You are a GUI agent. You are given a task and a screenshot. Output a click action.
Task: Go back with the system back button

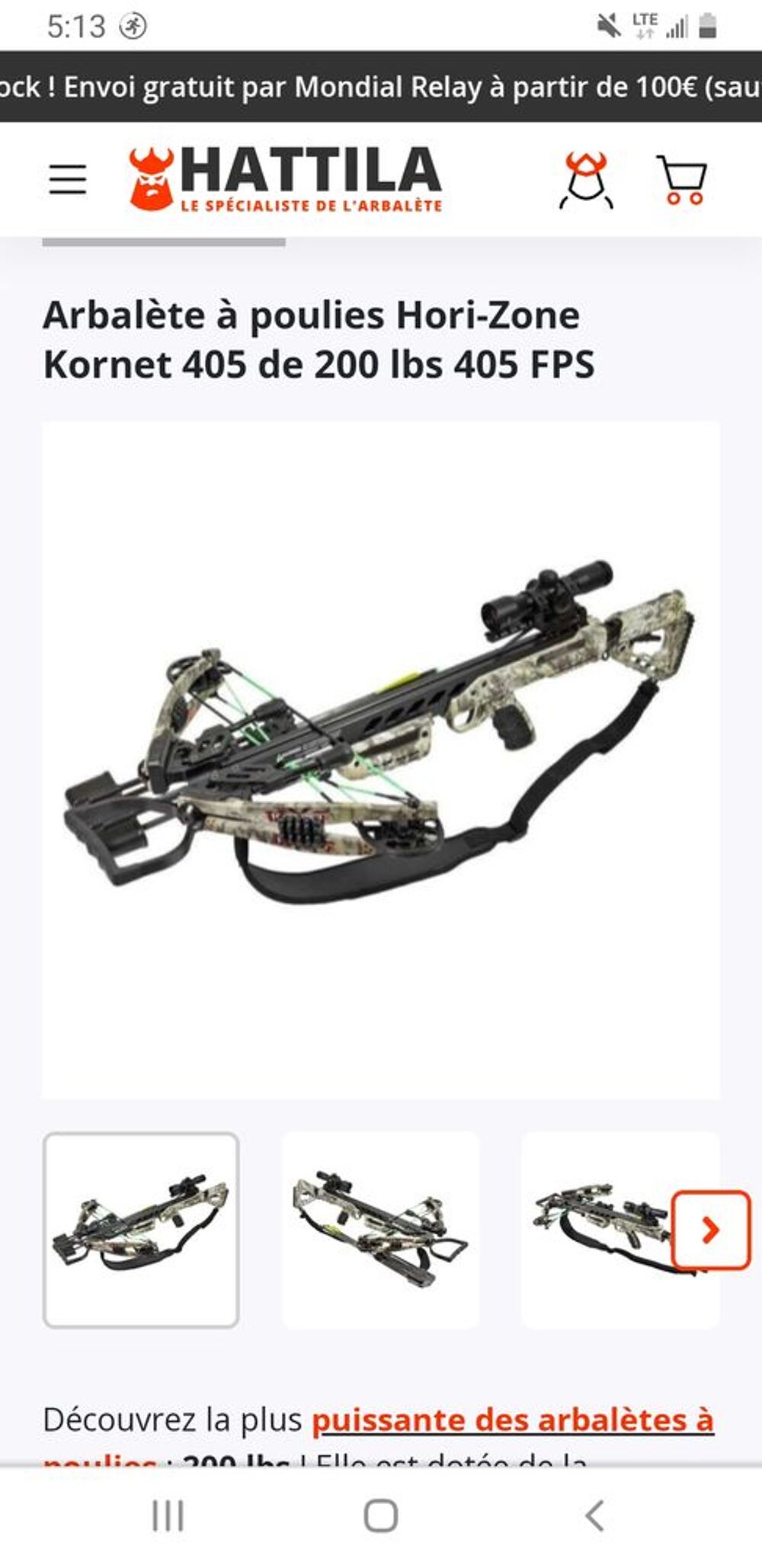click(594, 1515)
